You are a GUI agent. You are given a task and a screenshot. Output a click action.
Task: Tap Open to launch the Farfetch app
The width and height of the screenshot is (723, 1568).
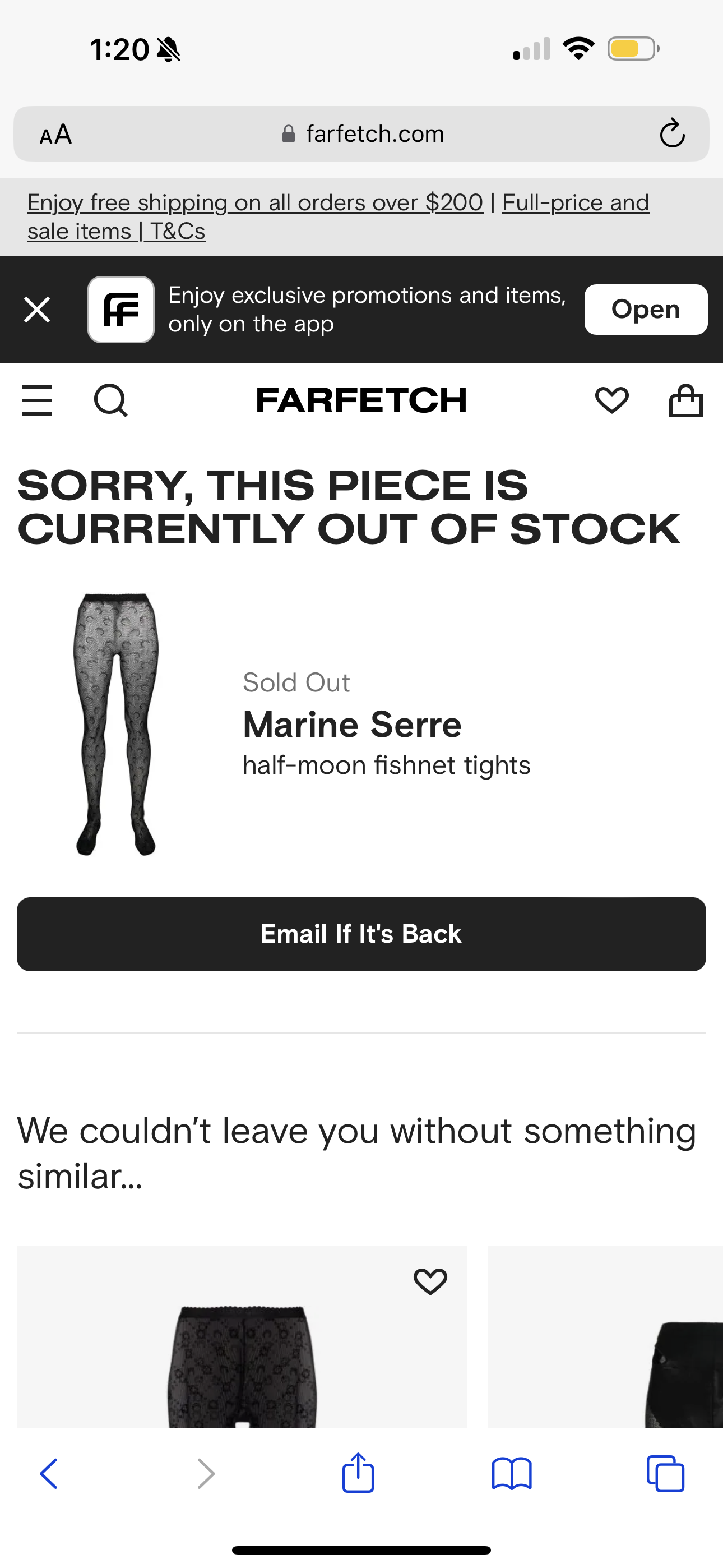(x=645, y=309)
